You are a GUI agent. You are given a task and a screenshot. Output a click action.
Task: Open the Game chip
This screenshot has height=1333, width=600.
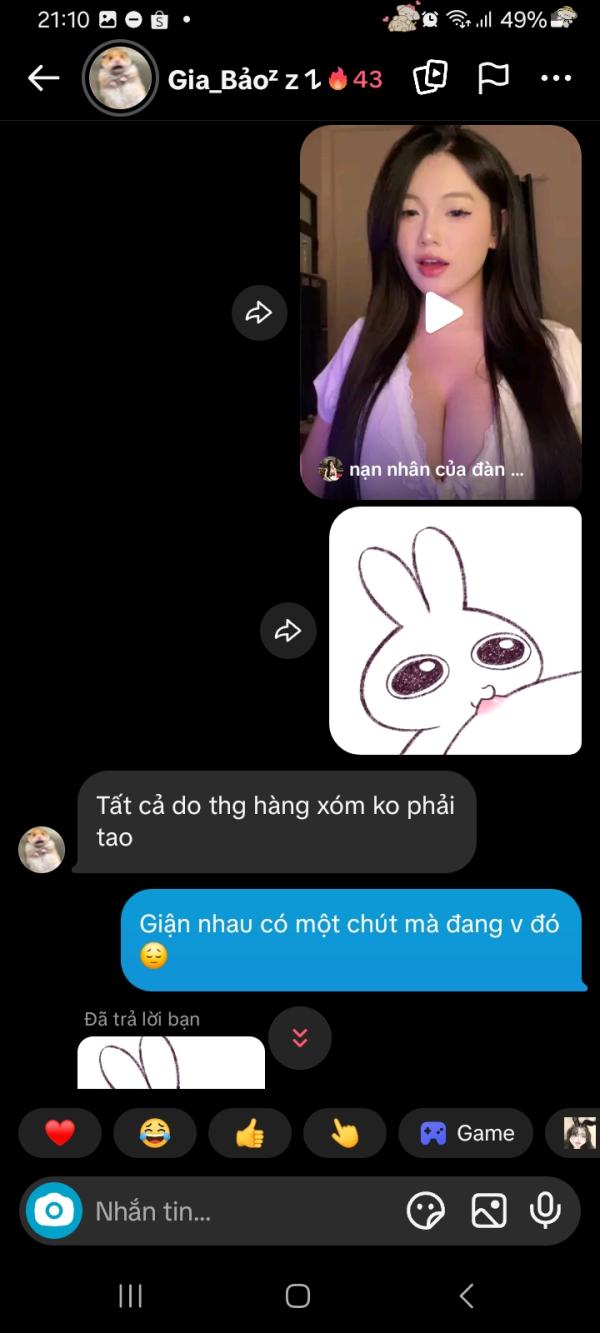466,1133
